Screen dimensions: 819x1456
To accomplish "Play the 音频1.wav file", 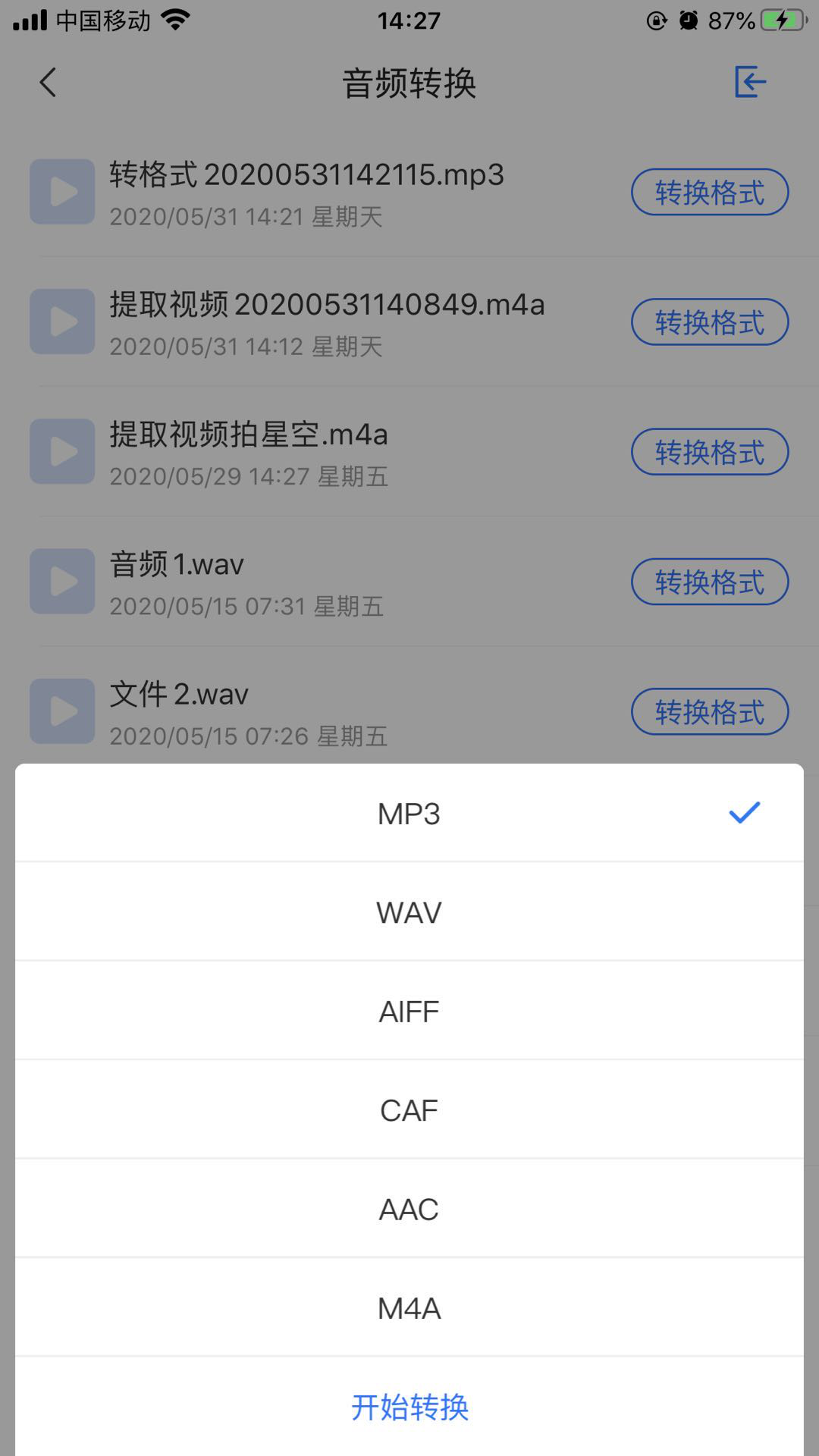I will click(x=62, y=582).
